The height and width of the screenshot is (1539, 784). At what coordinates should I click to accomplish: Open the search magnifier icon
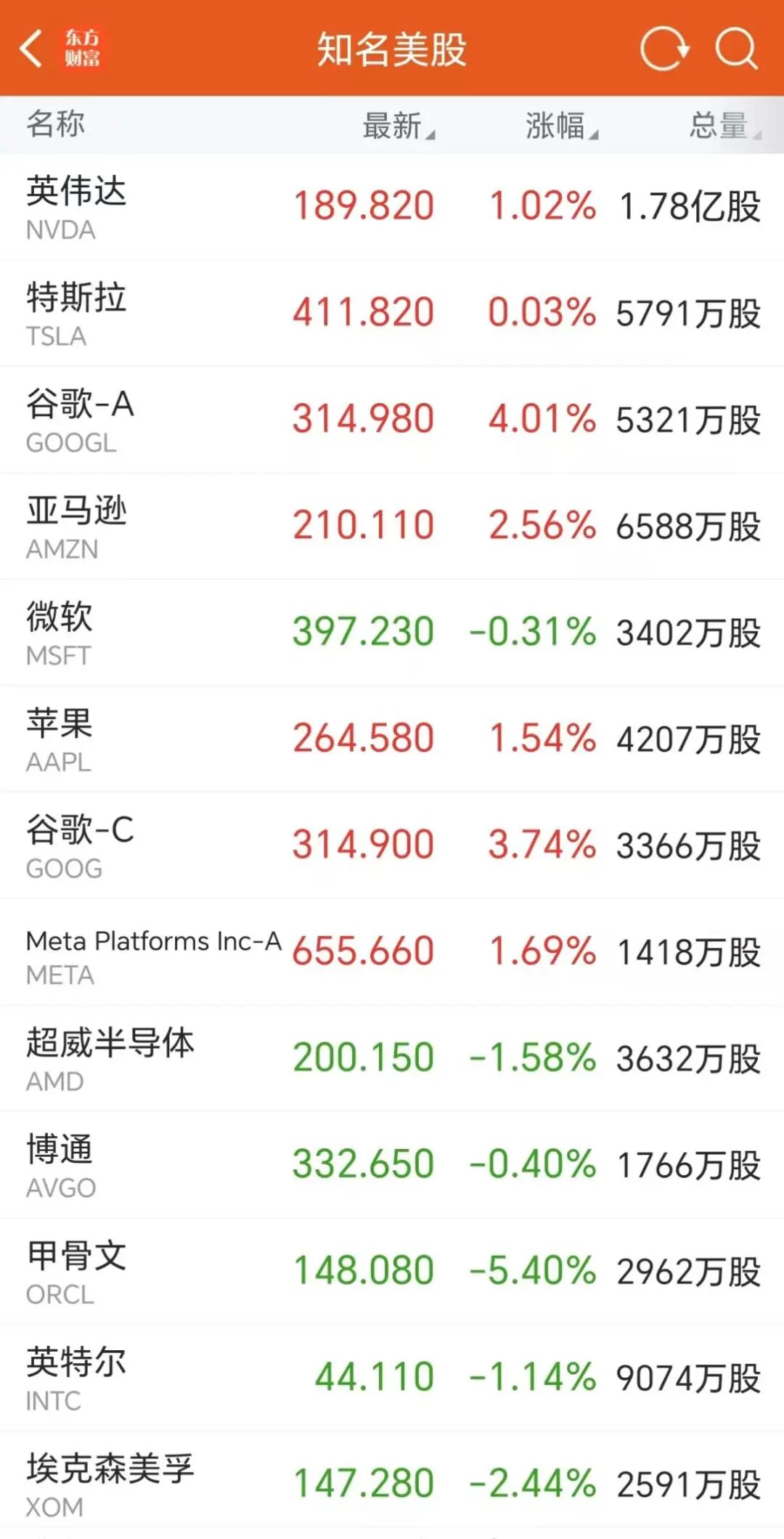click(x=736, y=49)
